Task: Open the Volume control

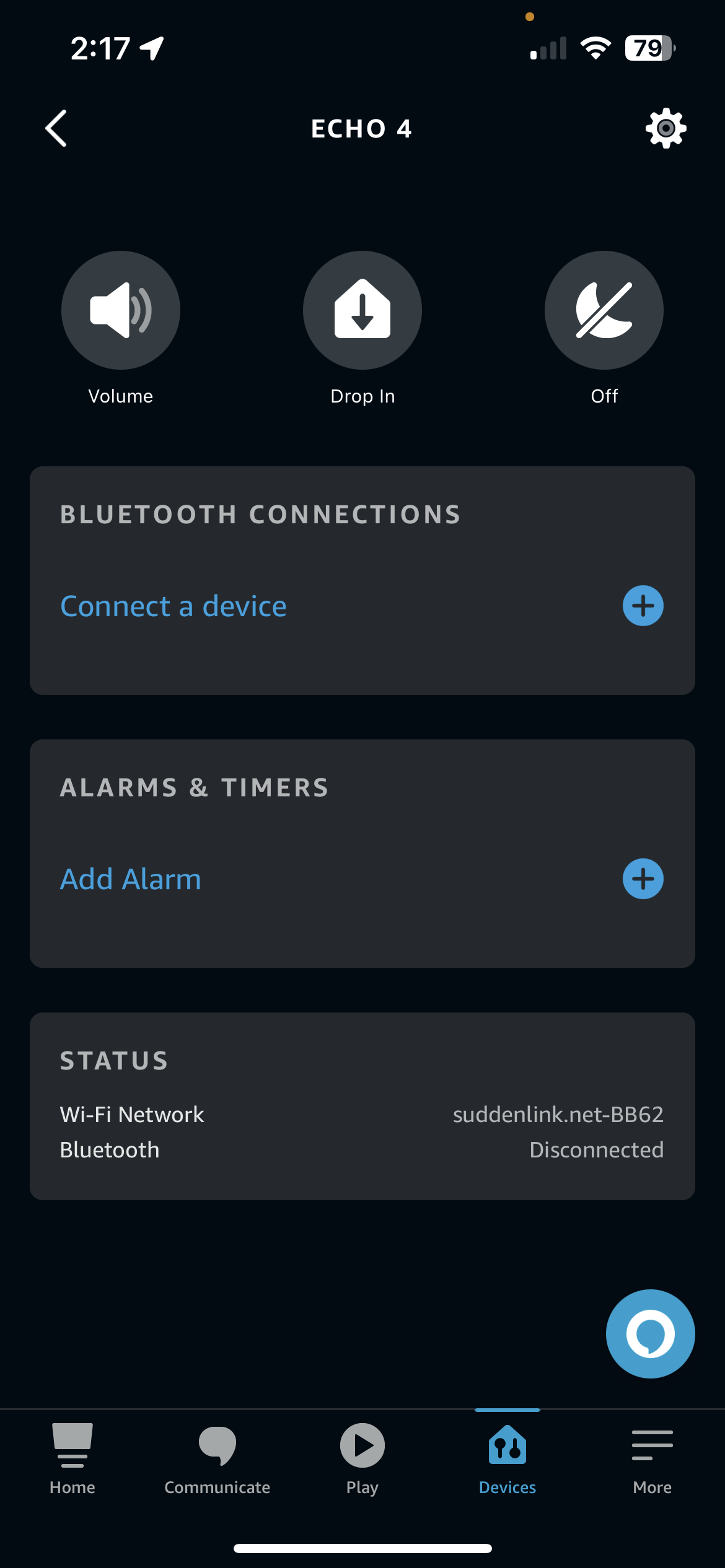Action: click(121, 310)
